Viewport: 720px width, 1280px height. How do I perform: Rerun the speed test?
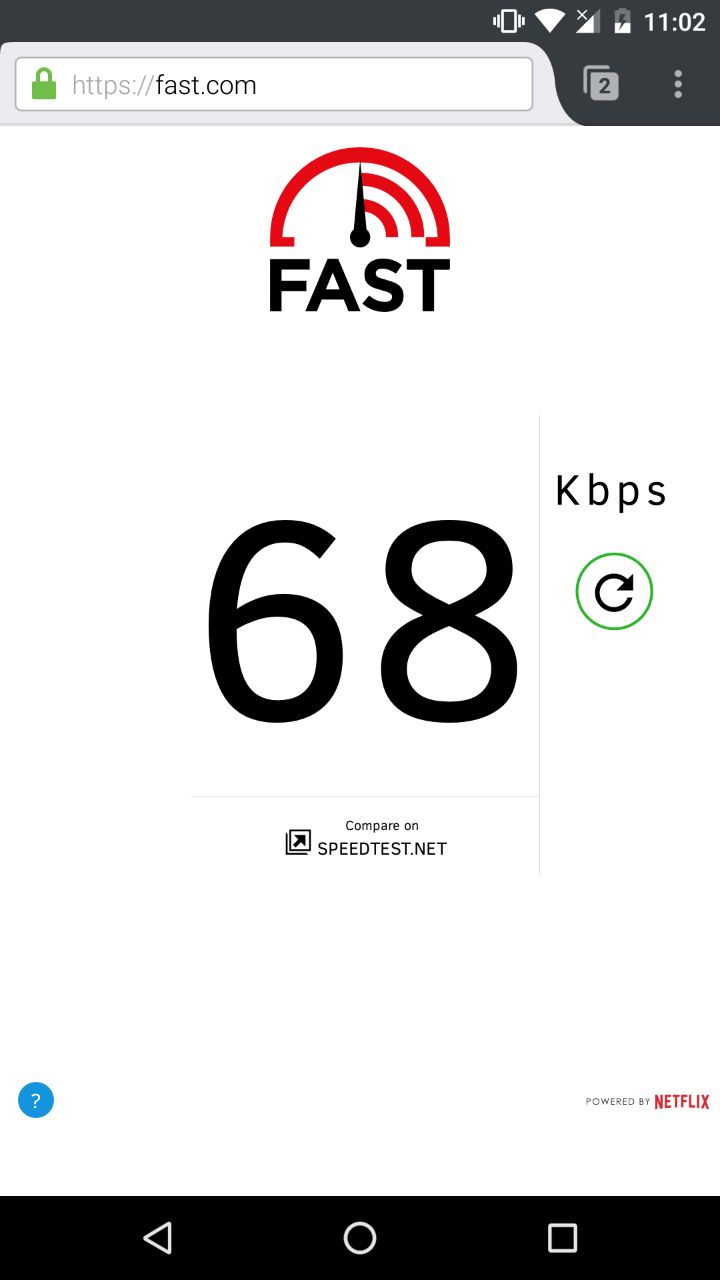pyautogui.click(x=614, y=592)
